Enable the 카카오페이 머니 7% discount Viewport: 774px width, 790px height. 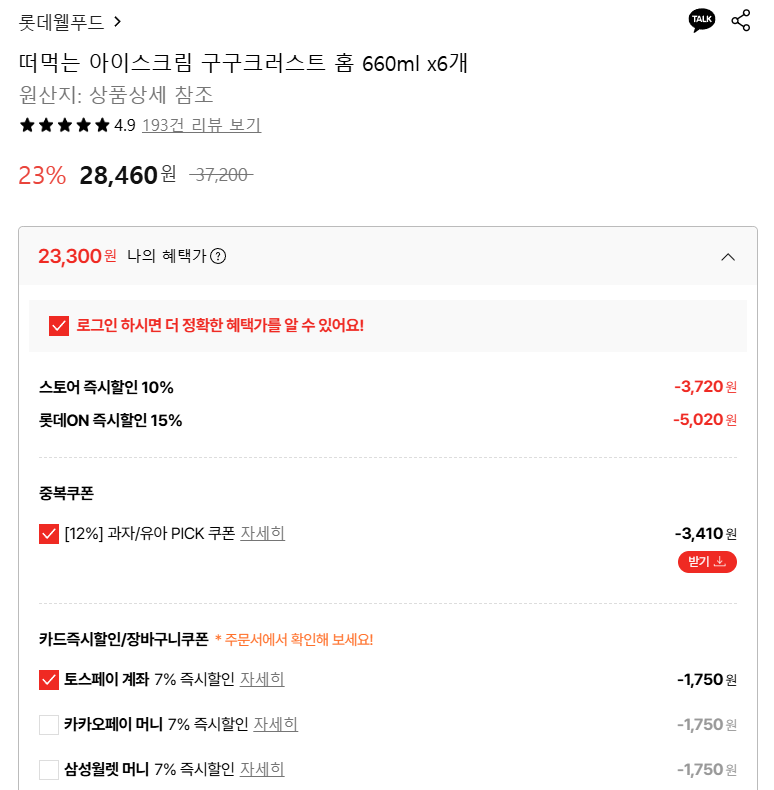(x=49, y=725)
